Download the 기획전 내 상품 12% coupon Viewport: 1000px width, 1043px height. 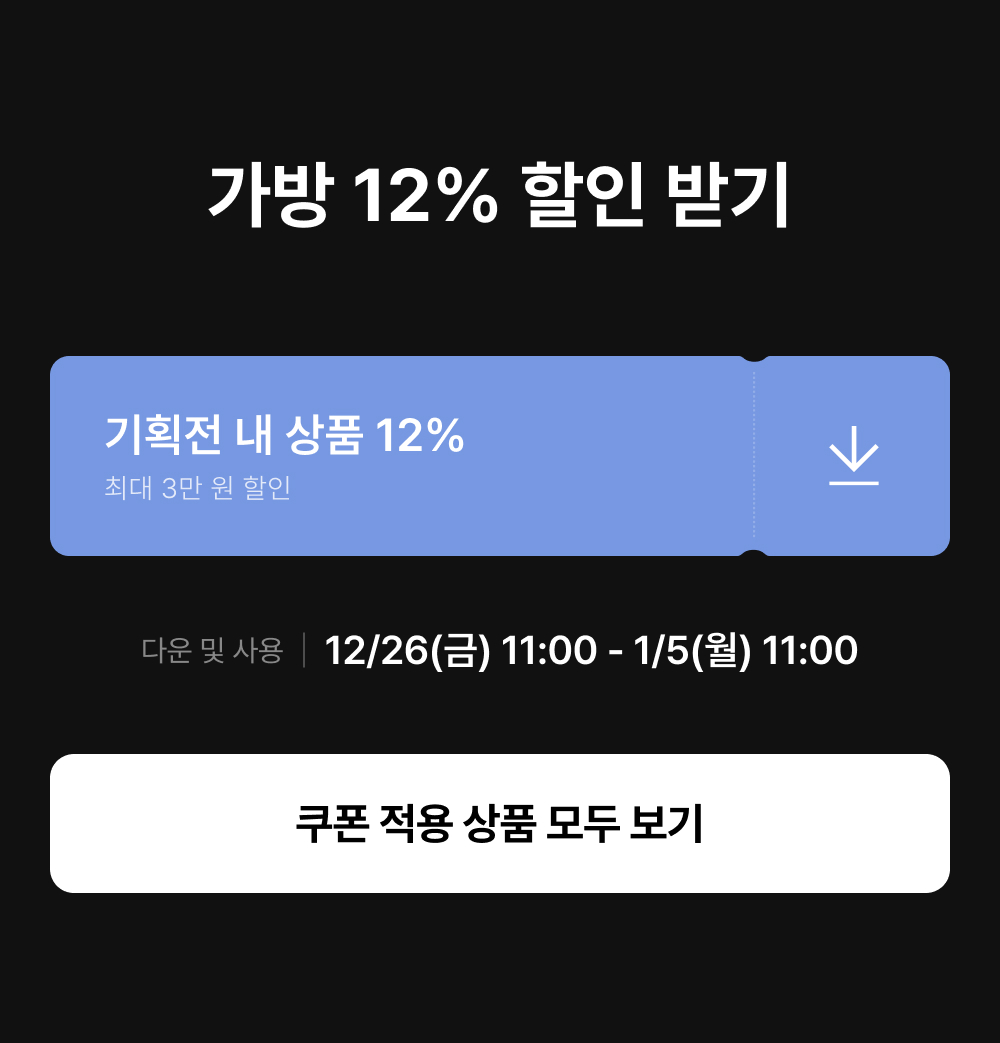tap(854, 456)
